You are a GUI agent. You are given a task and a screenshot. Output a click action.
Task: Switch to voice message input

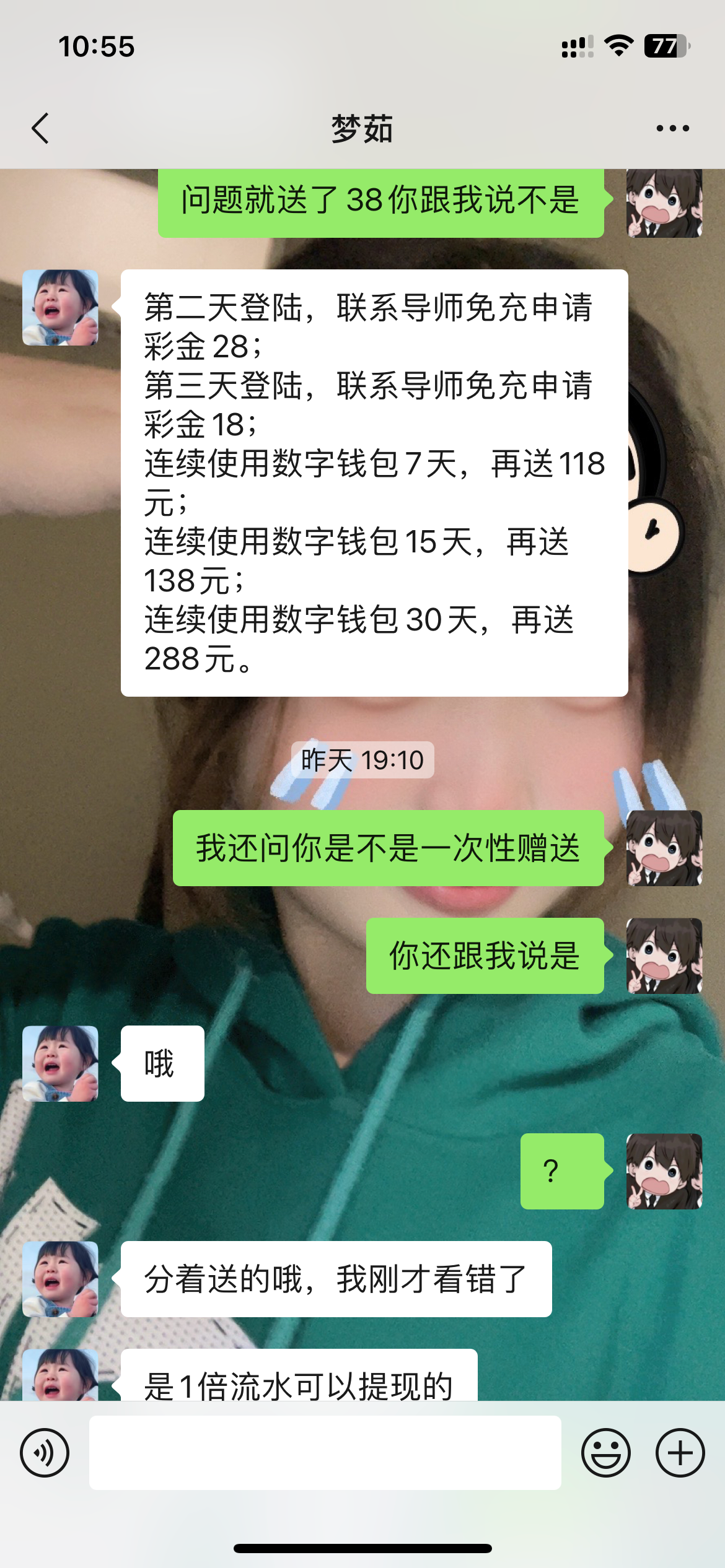pyautogui.click(x=45, y=1453)
